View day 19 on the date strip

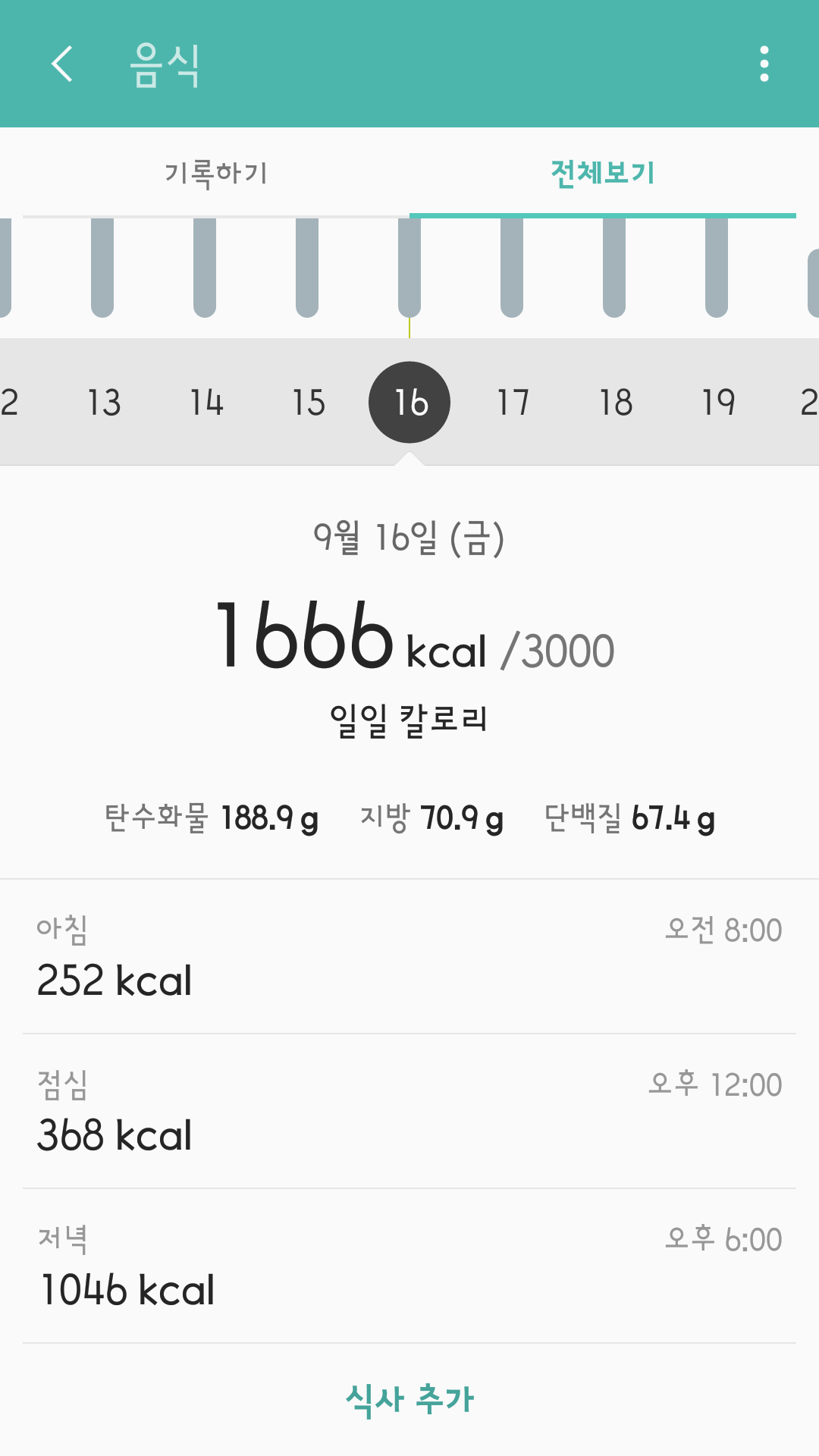718,403
